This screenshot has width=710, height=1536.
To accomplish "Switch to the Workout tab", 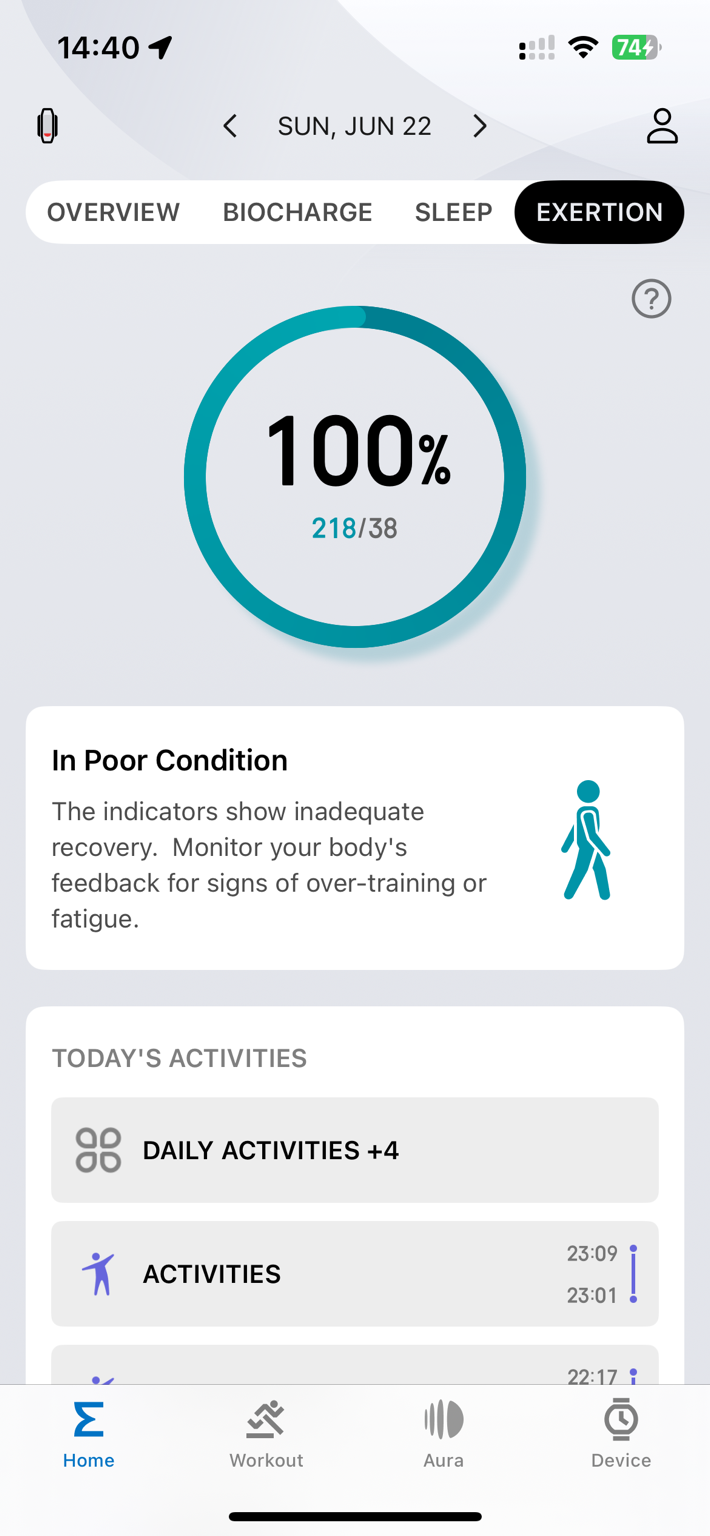I will [266, 1434].
